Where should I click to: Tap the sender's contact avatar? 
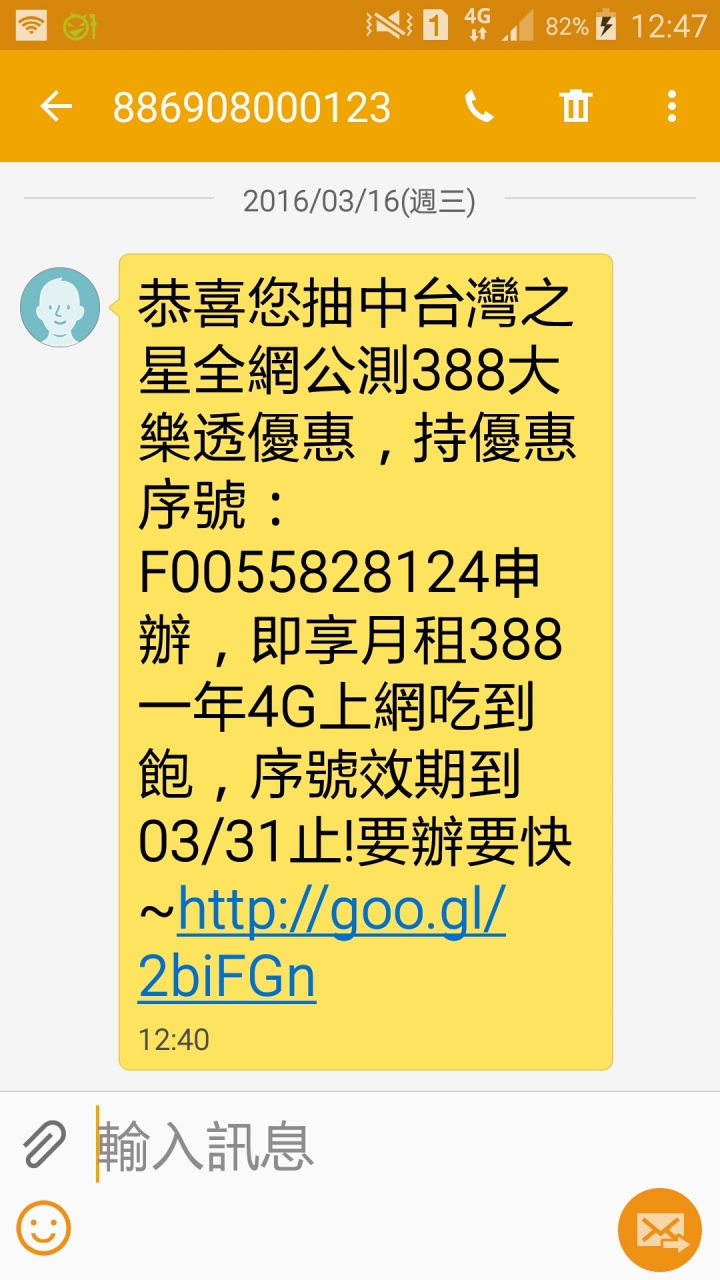60,307
